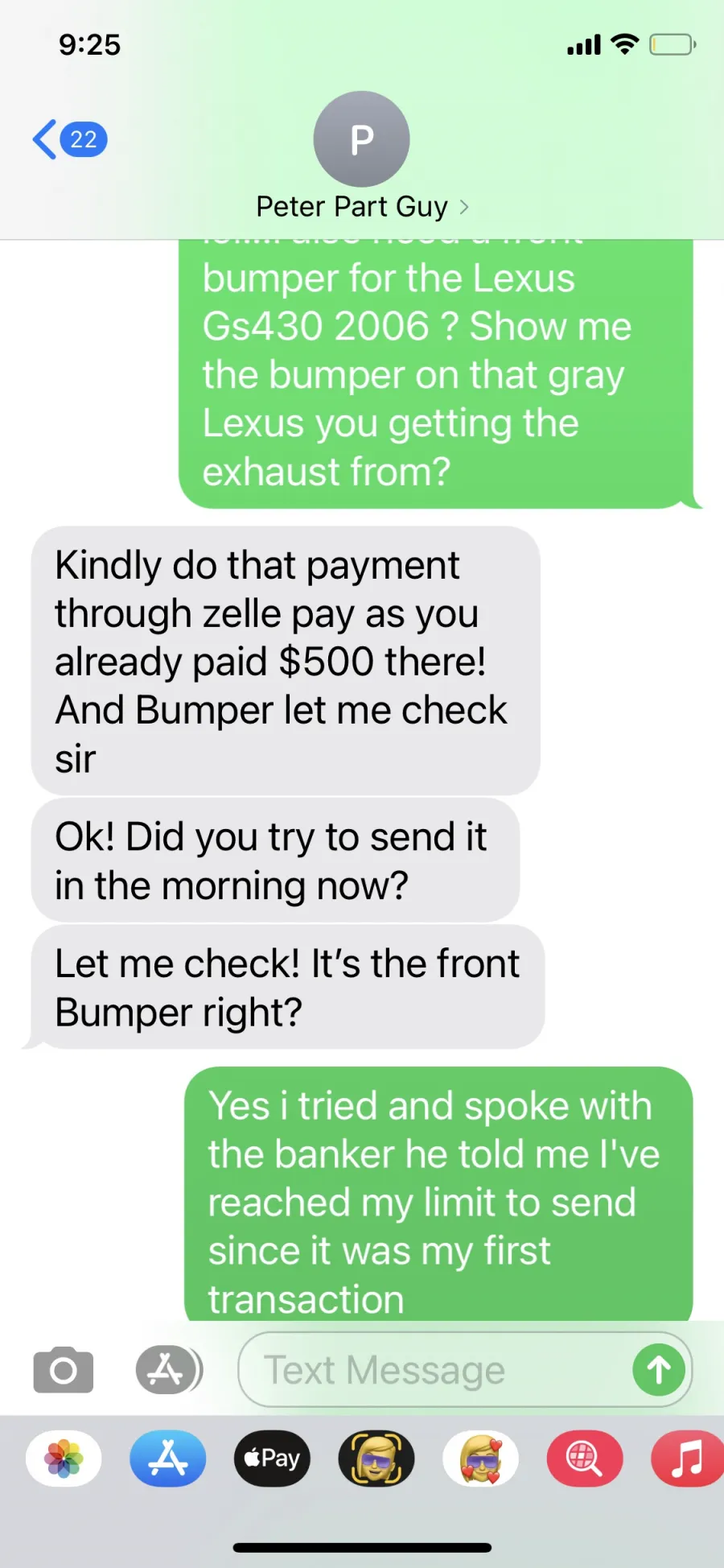Open the camera to attach a photo
Viewport: 724px width, 1568px height.
coord(63,1369)
